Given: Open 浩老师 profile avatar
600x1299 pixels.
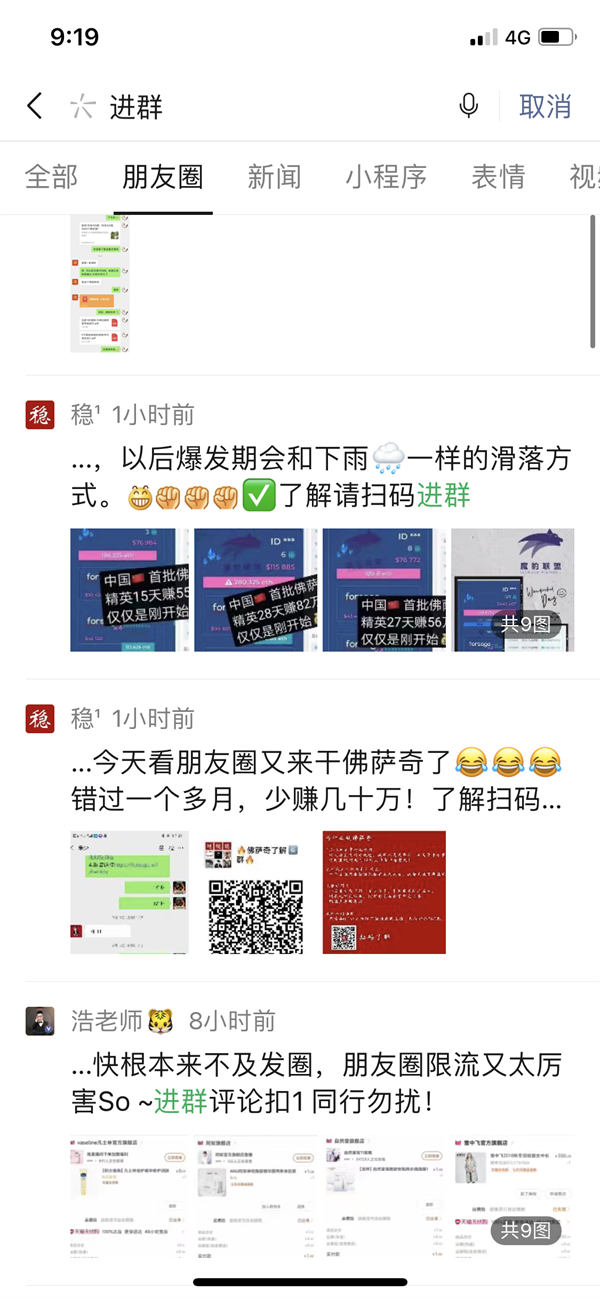Looking at the screenshot, I should [x=40, y=1021].
